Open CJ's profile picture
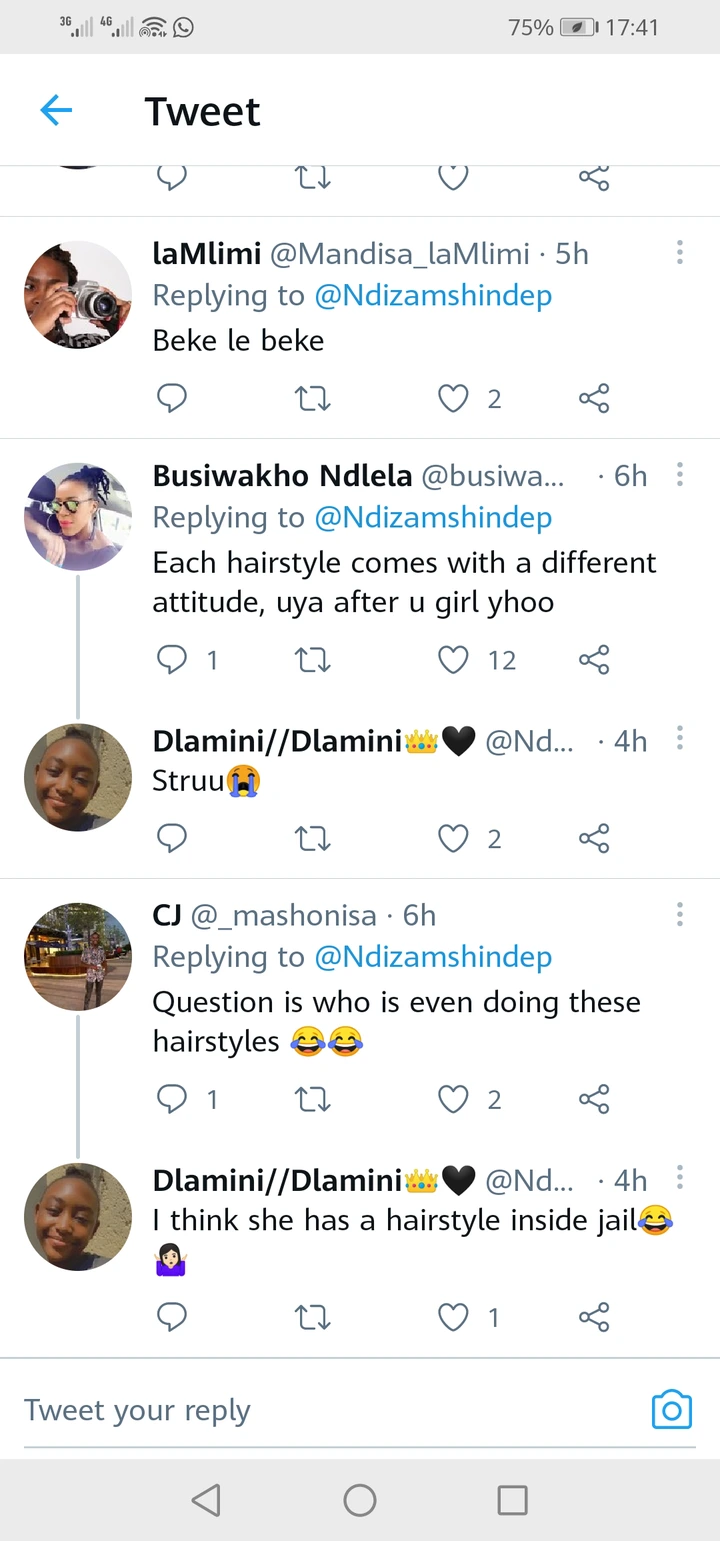 pos(78,956)
